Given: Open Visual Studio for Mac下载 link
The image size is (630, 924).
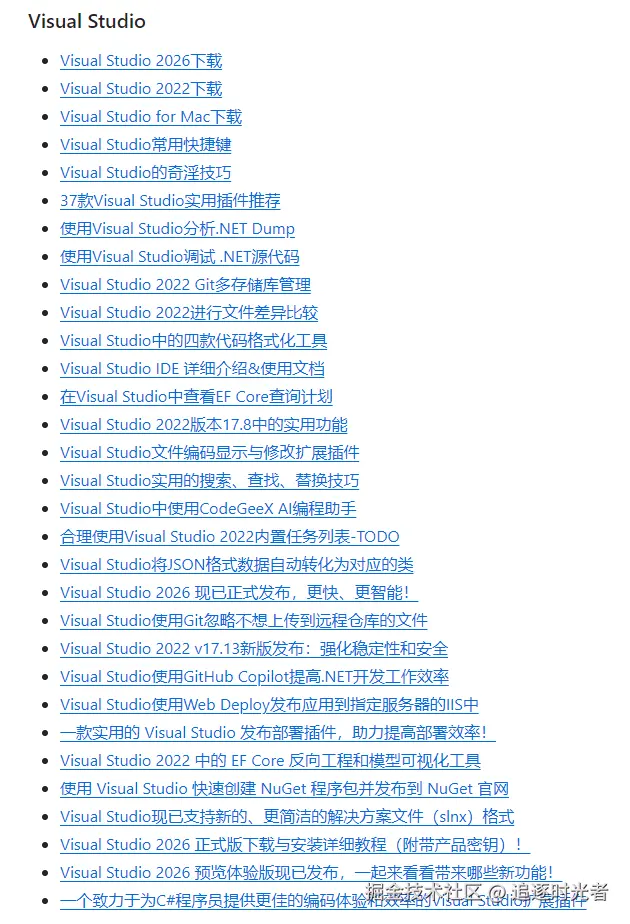Looking at the screenshot, I should (151, 117).
